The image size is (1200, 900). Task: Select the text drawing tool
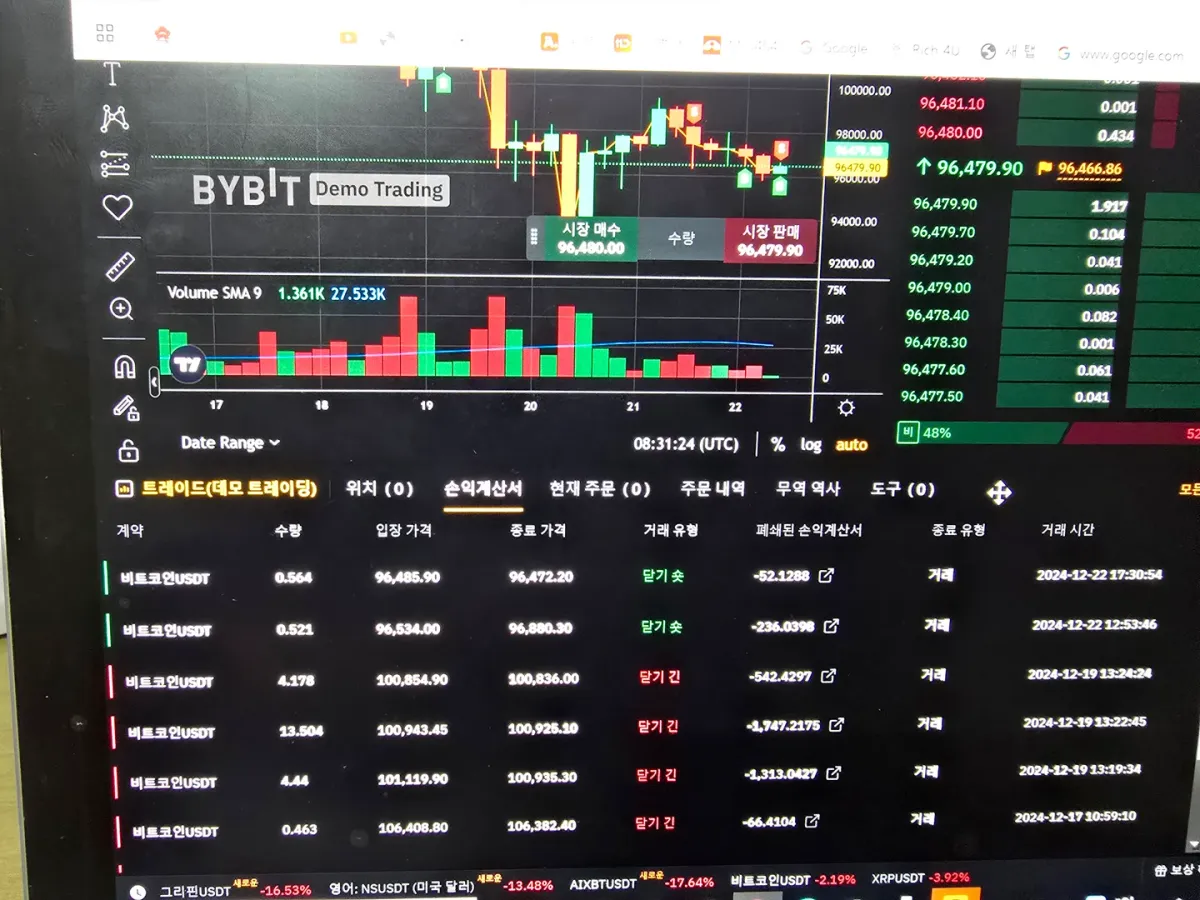(112, 74)
